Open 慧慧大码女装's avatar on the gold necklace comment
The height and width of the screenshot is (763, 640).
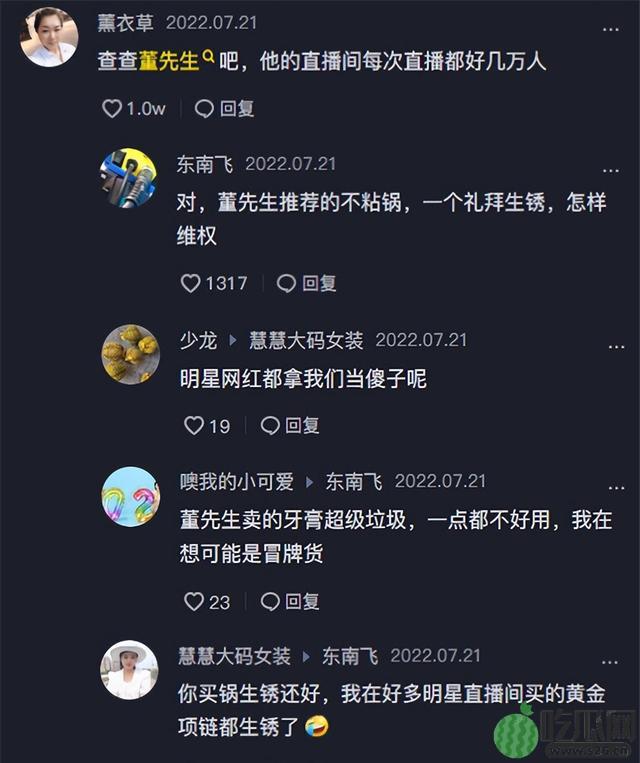pyautogui.click(x=129, y=671)
